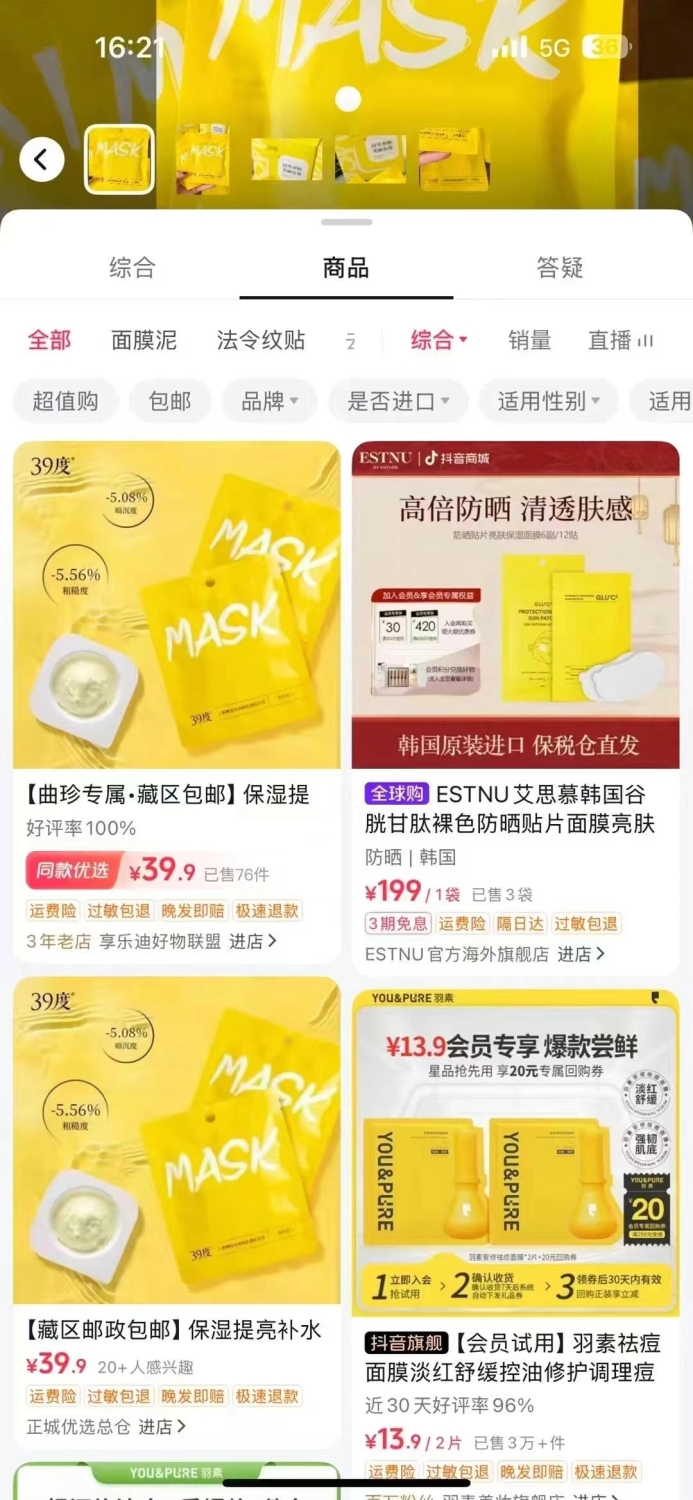The width and height of the screenshot is (693, 1500).
Task: Select the 面膜泥 category filter
Action: click(144, 340)
